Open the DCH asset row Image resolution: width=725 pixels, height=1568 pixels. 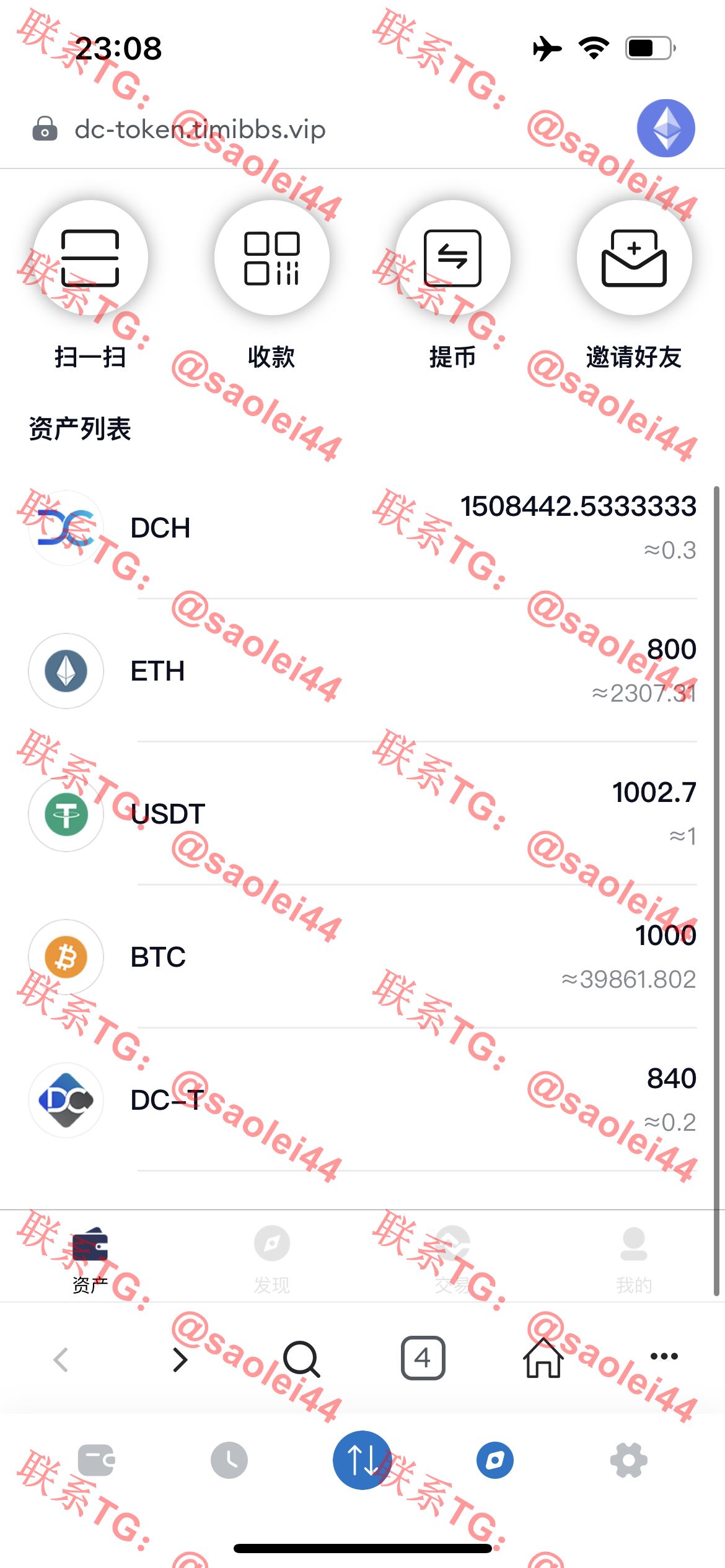pos(362,528)
